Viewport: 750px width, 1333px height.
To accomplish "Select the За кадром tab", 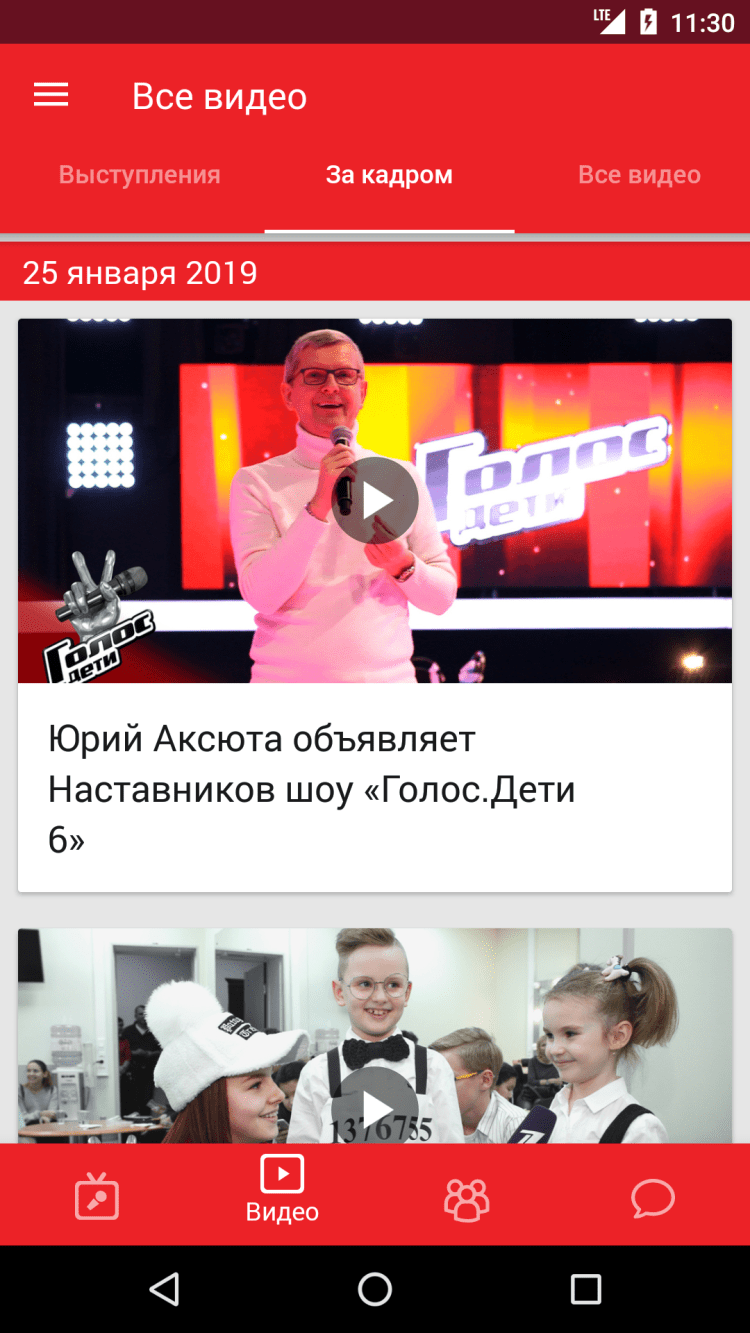I will pyautogui.click(x=389, y=175).
